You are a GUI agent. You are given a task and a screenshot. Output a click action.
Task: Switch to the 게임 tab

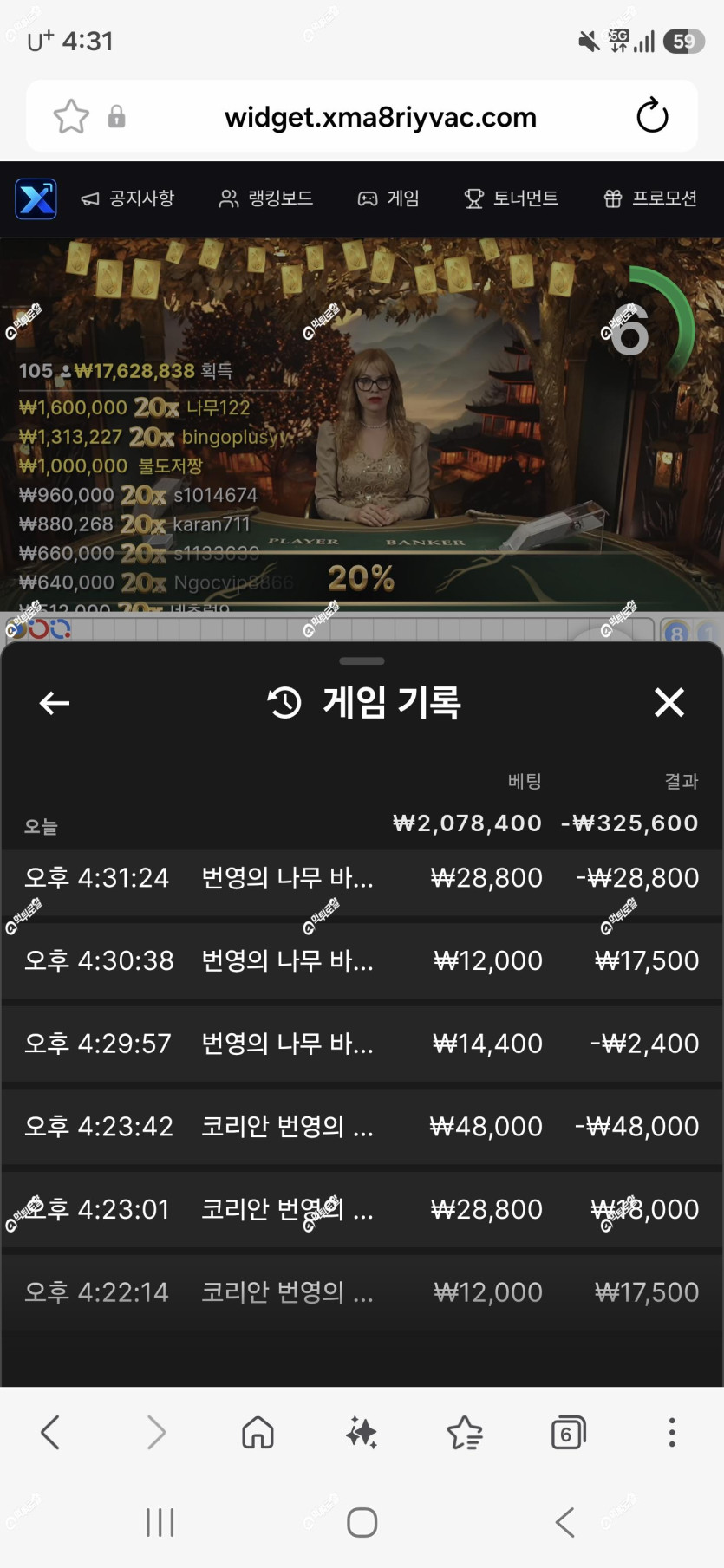click(388, 198)
